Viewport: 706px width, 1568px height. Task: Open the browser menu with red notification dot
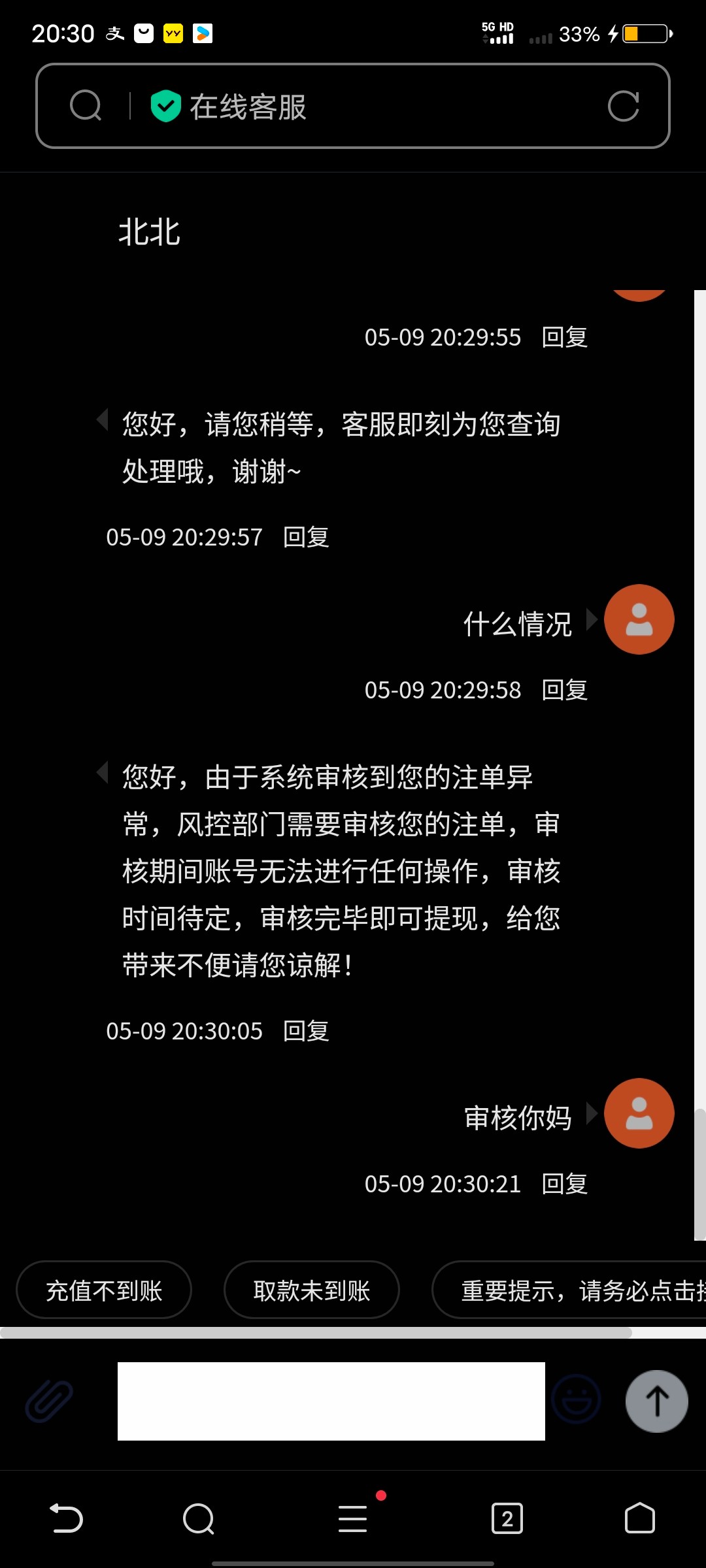[x=353, y=1519]
